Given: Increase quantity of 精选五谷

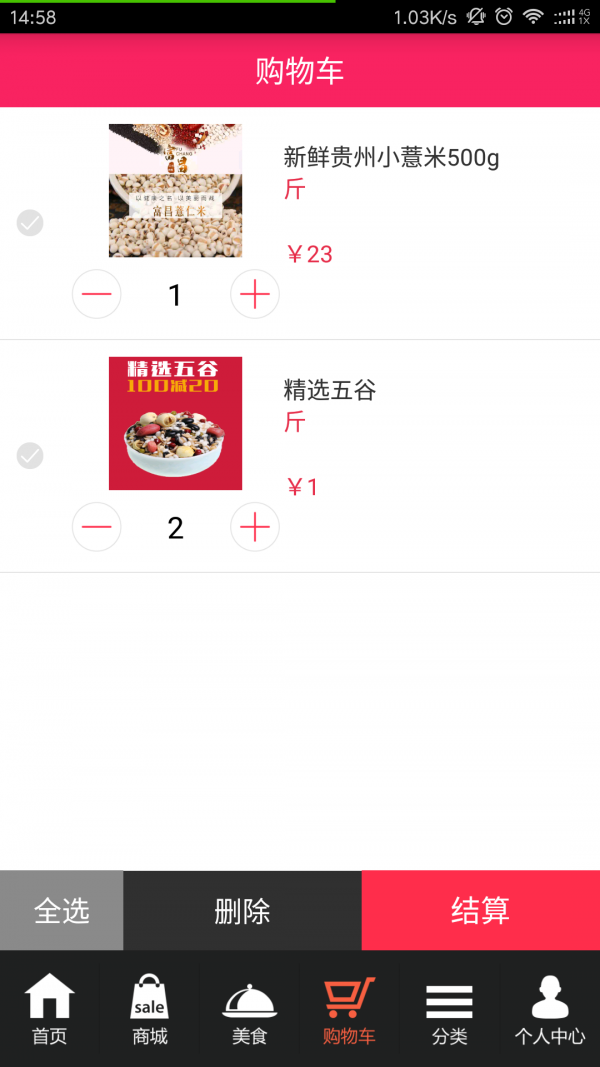Looking at the screenshot, I should (255, 527).
